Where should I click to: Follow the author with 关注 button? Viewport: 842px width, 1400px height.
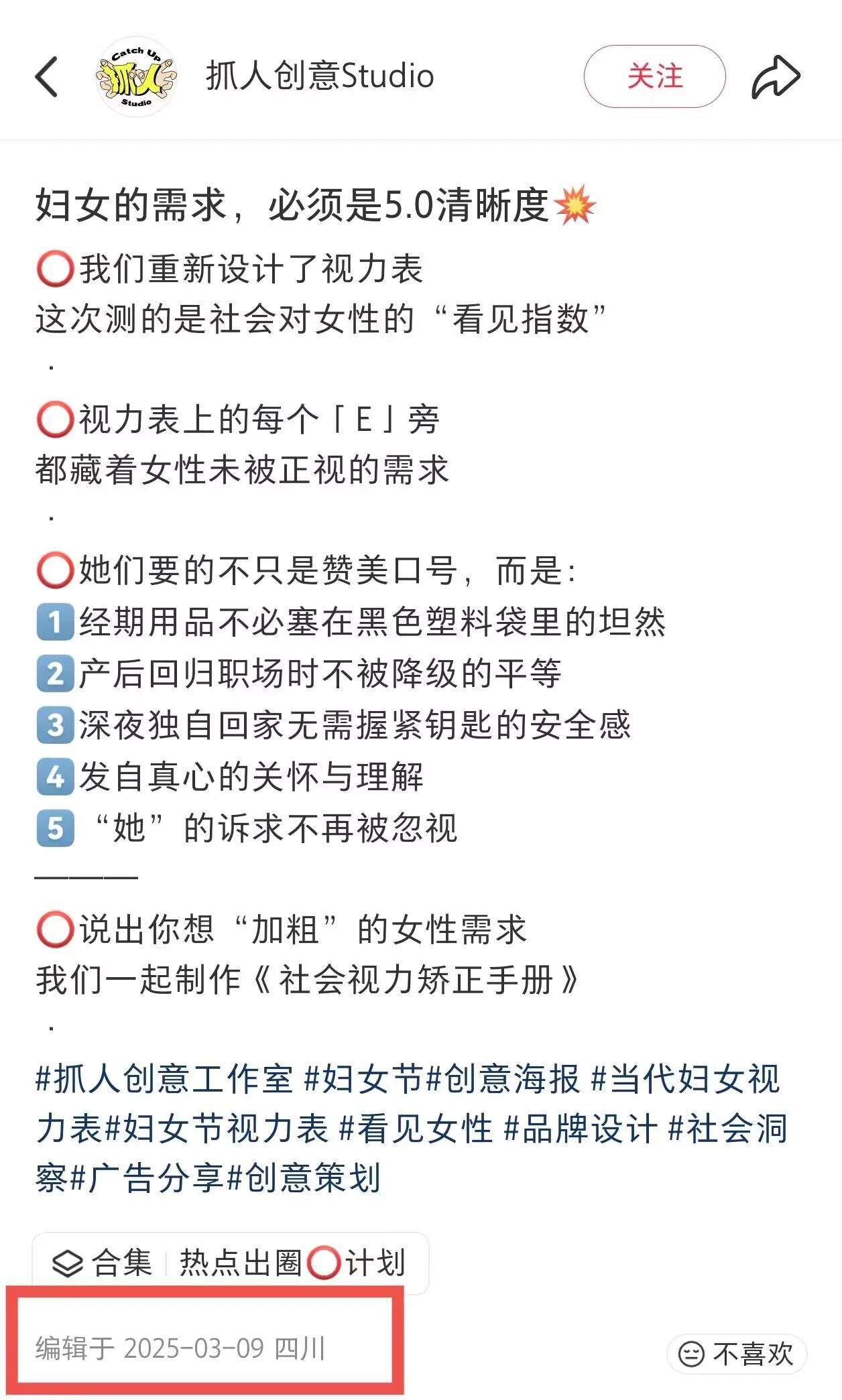tap(654, 76)
